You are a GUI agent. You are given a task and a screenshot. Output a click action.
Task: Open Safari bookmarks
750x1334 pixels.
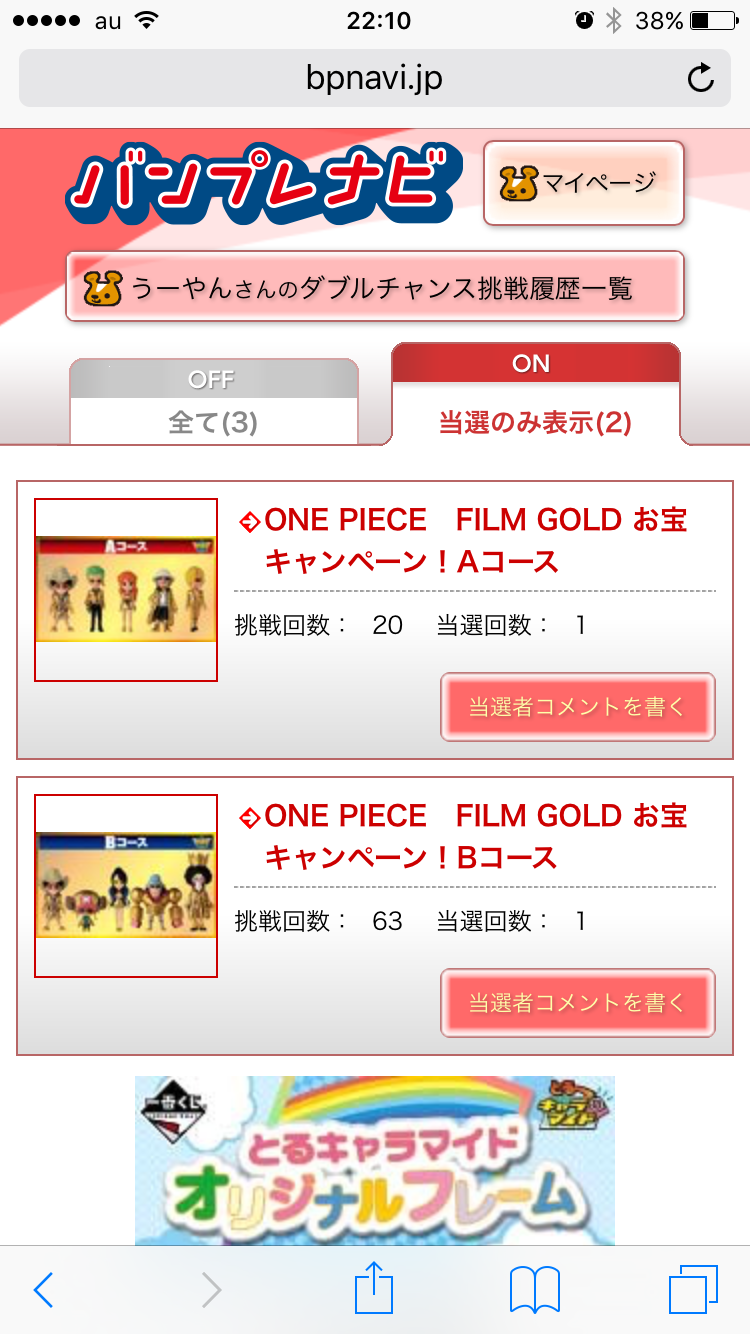coord(535,1290)
